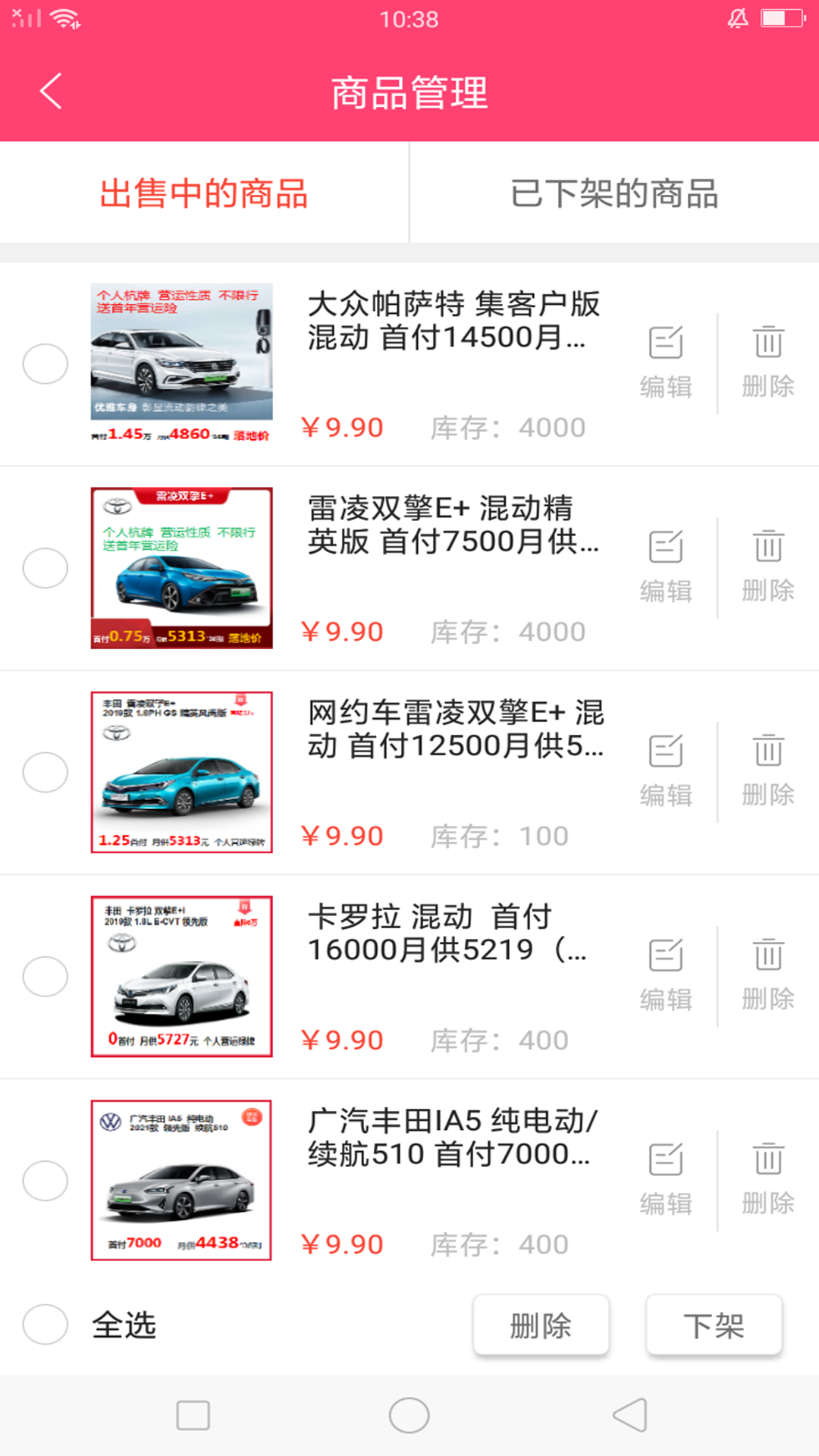Select the circle beside 雷凌双擎E+ listing

(x=45, y=567)
